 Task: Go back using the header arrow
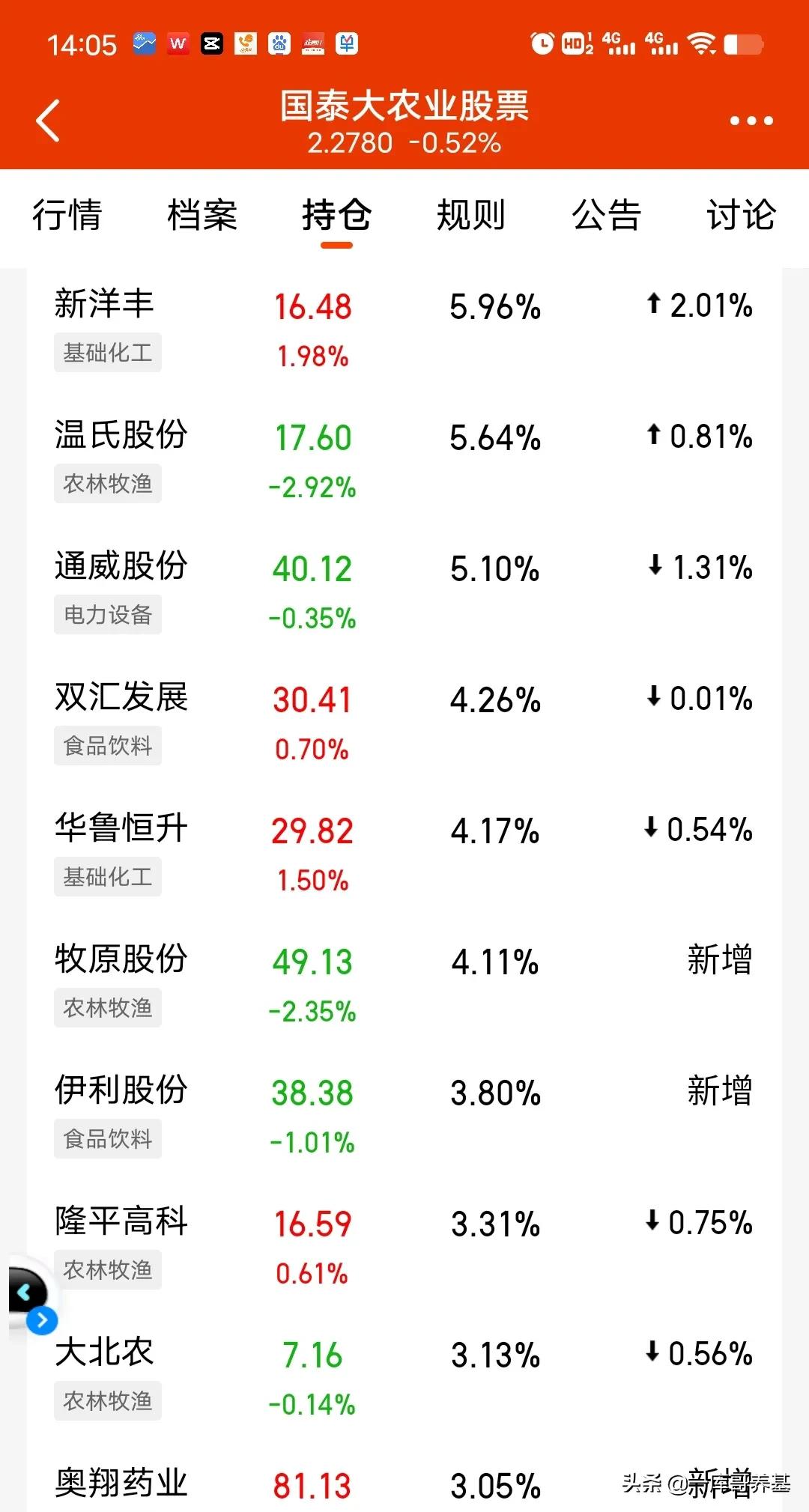click(x=48, y=121)
